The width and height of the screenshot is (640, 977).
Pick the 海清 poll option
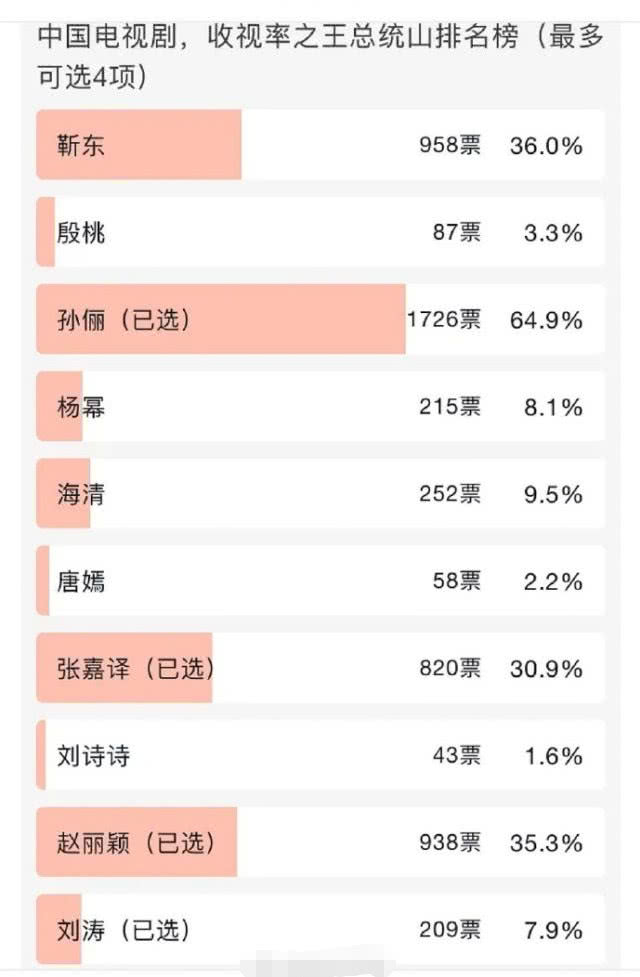click(320, 493)
